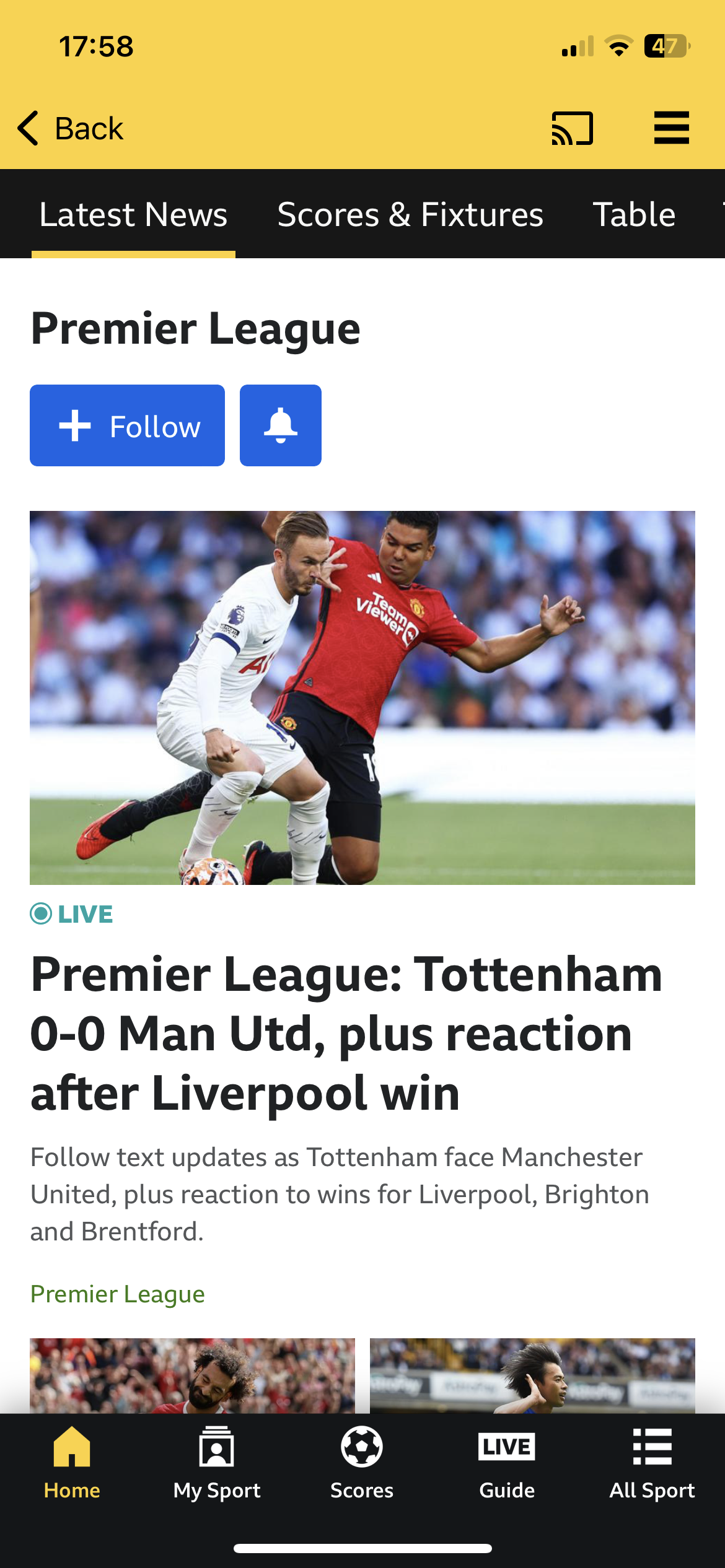Viewport: 725px width, 1568px height.
Task: Open the Liverpool player story card
Action: pos(192,1376)
